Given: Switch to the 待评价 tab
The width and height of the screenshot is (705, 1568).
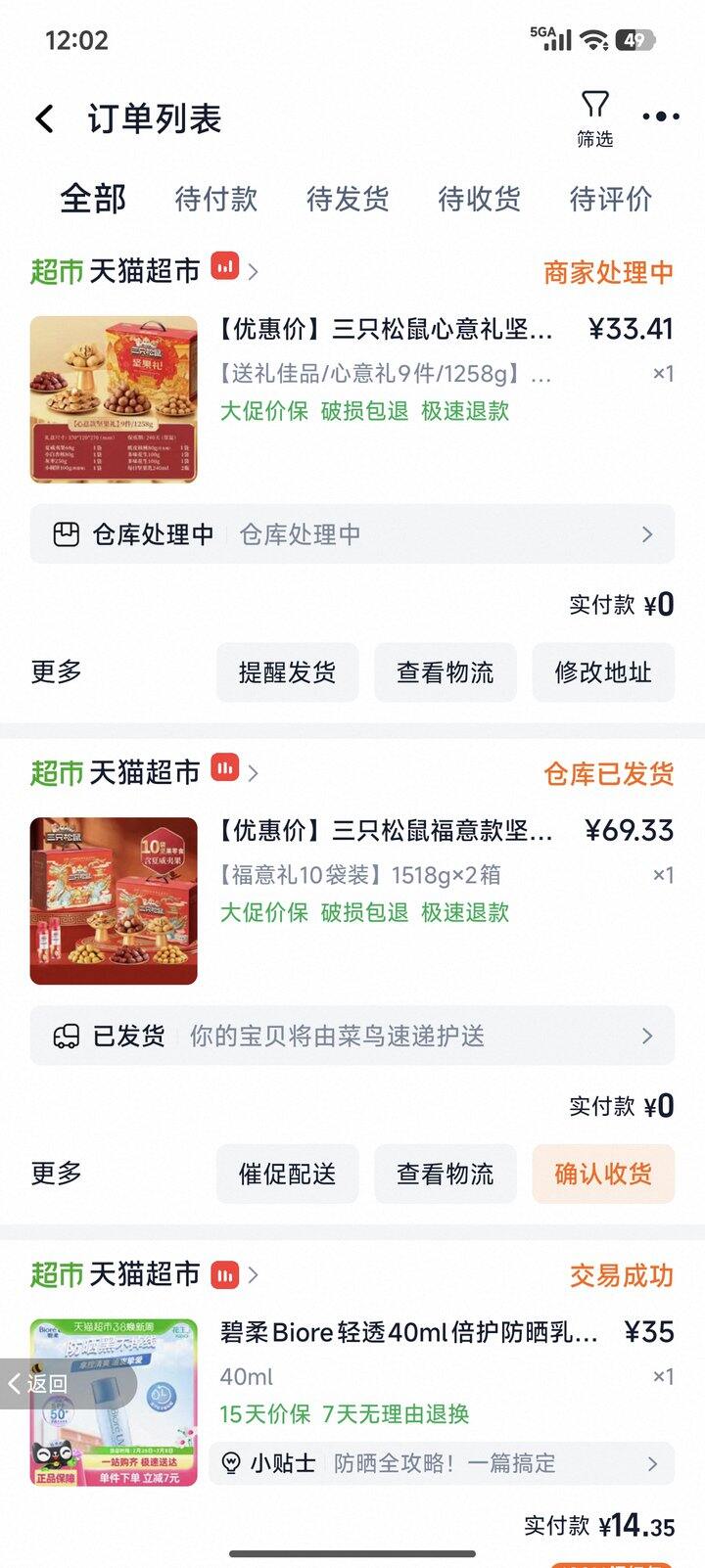Looking at the screenshot, I should pyautogui.click(x=611, y=199).
